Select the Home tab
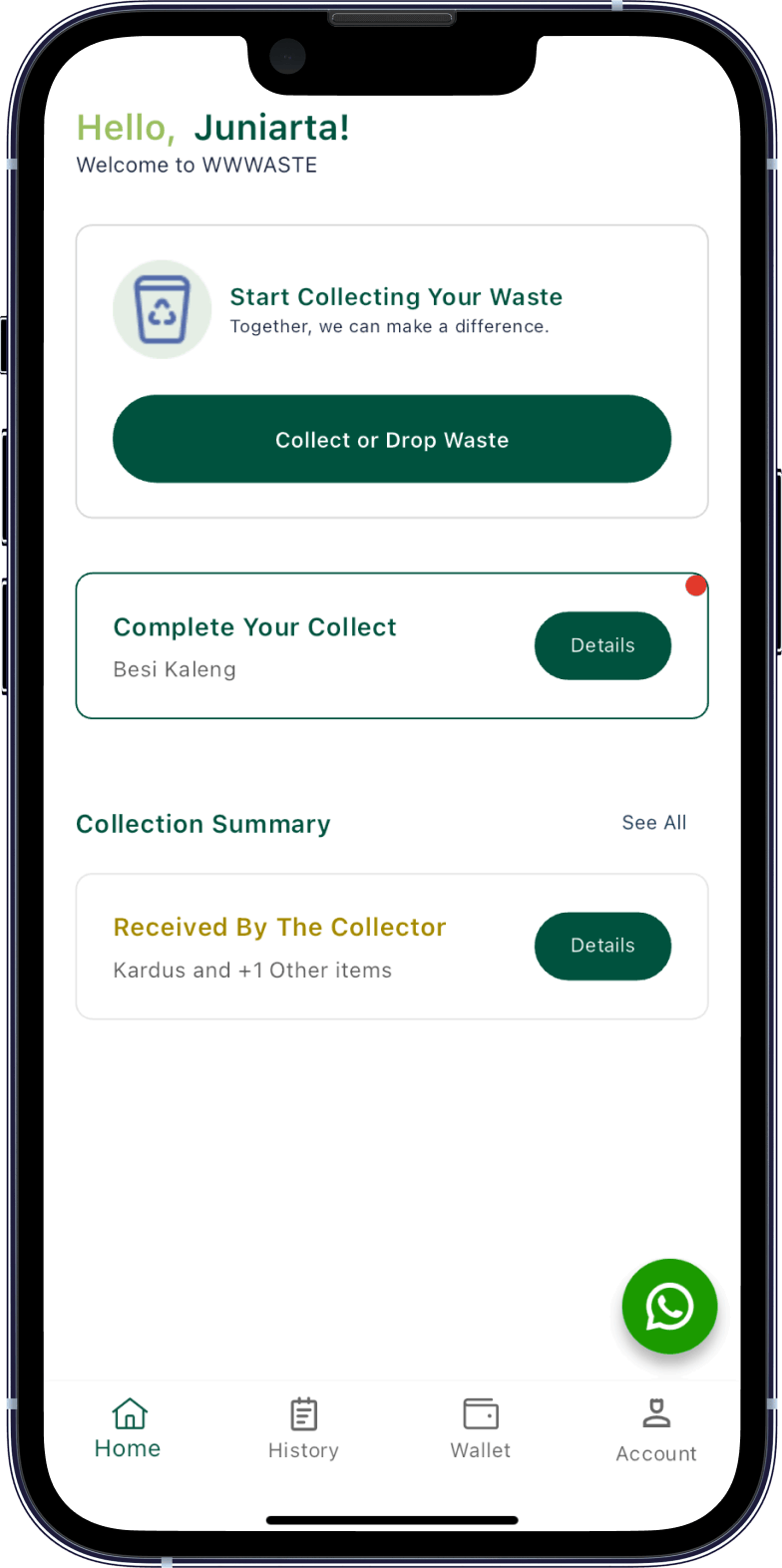This screenshot has height=1568, width=782. pyautogui.click(x=129, y=1428)
